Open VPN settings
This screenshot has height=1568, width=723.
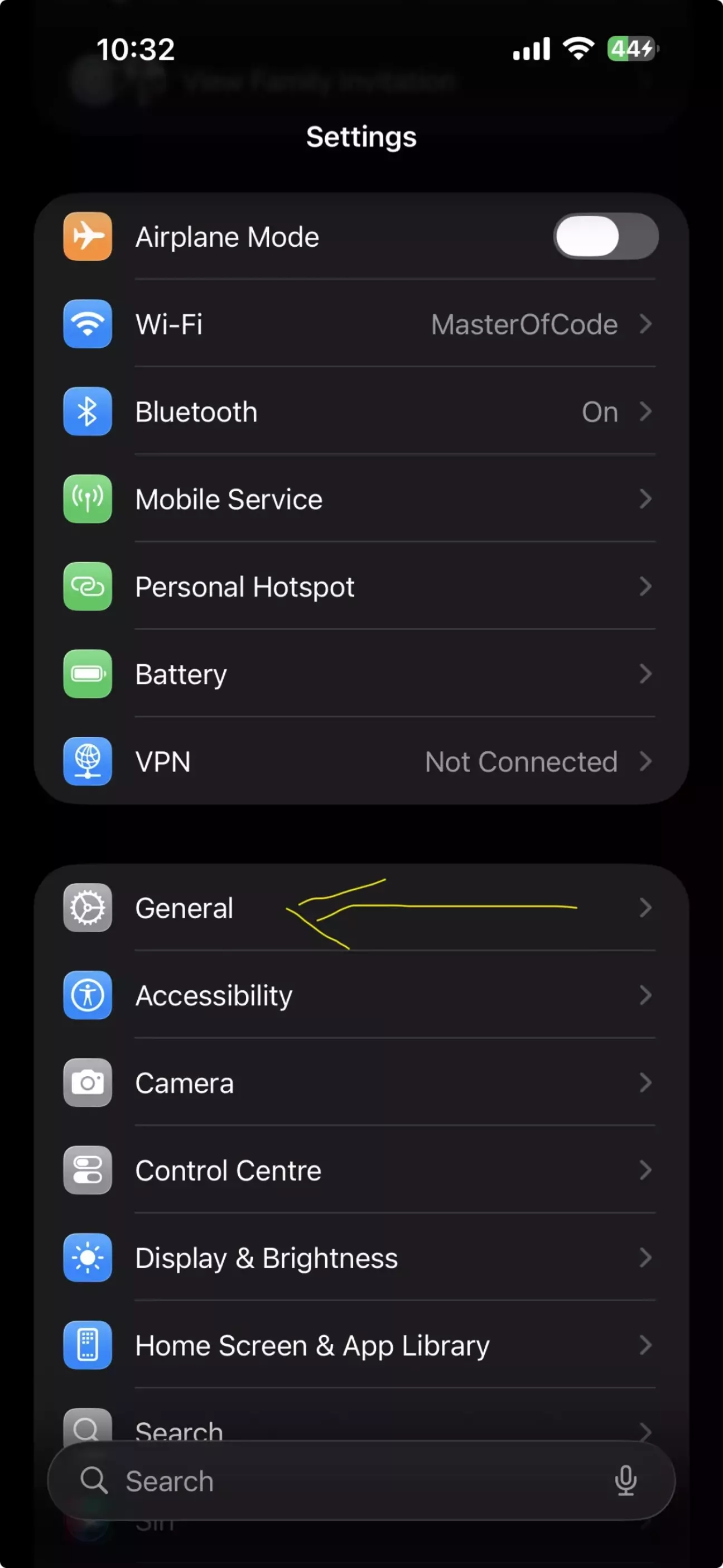pyautogui.click(x=360, y=761)
